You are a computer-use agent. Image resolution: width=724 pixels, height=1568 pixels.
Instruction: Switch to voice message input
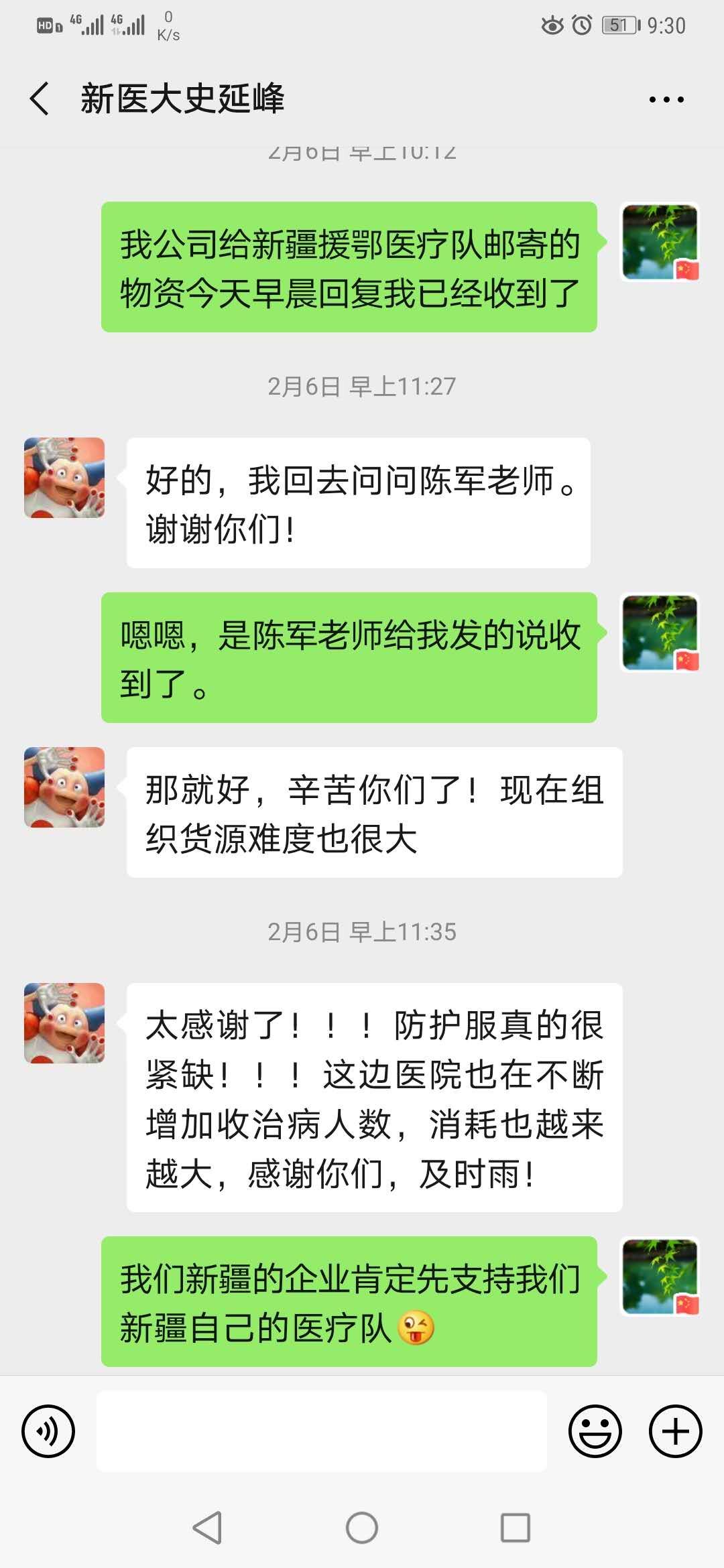point(48,1431)
